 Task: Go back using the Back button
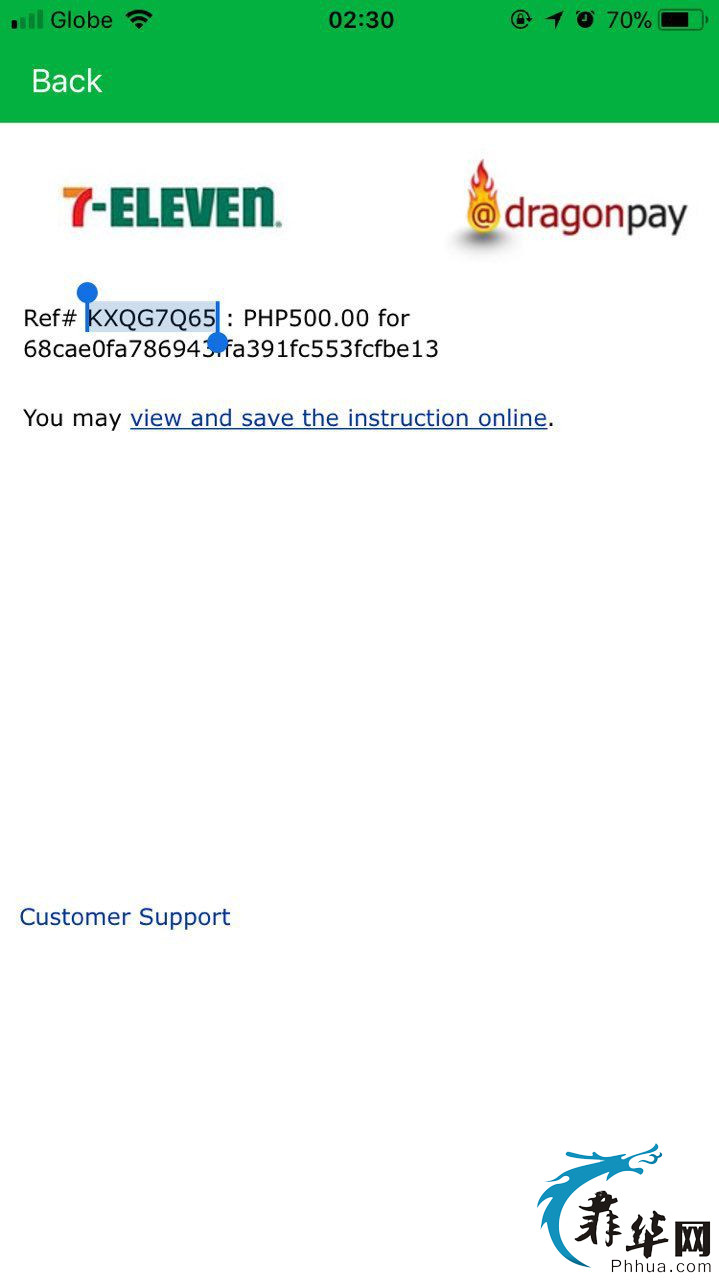tap(66, 81)
